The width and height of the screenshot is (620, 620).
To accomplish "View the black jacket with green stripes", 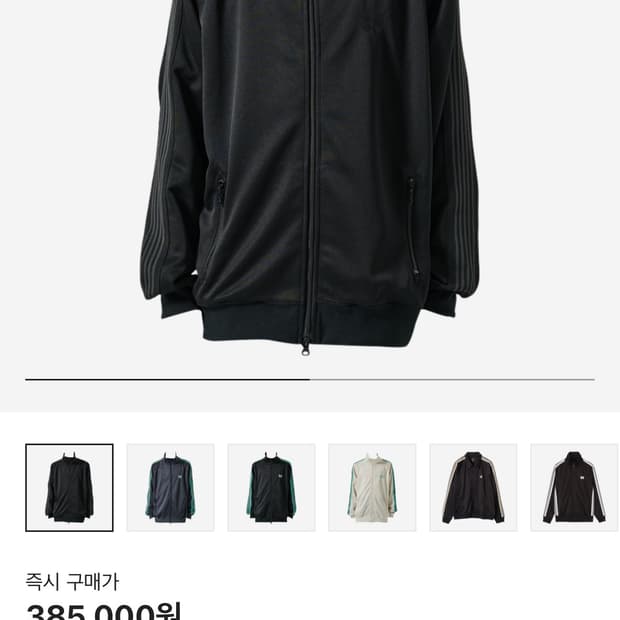I will pyautogui.click(x=271, y=487).
